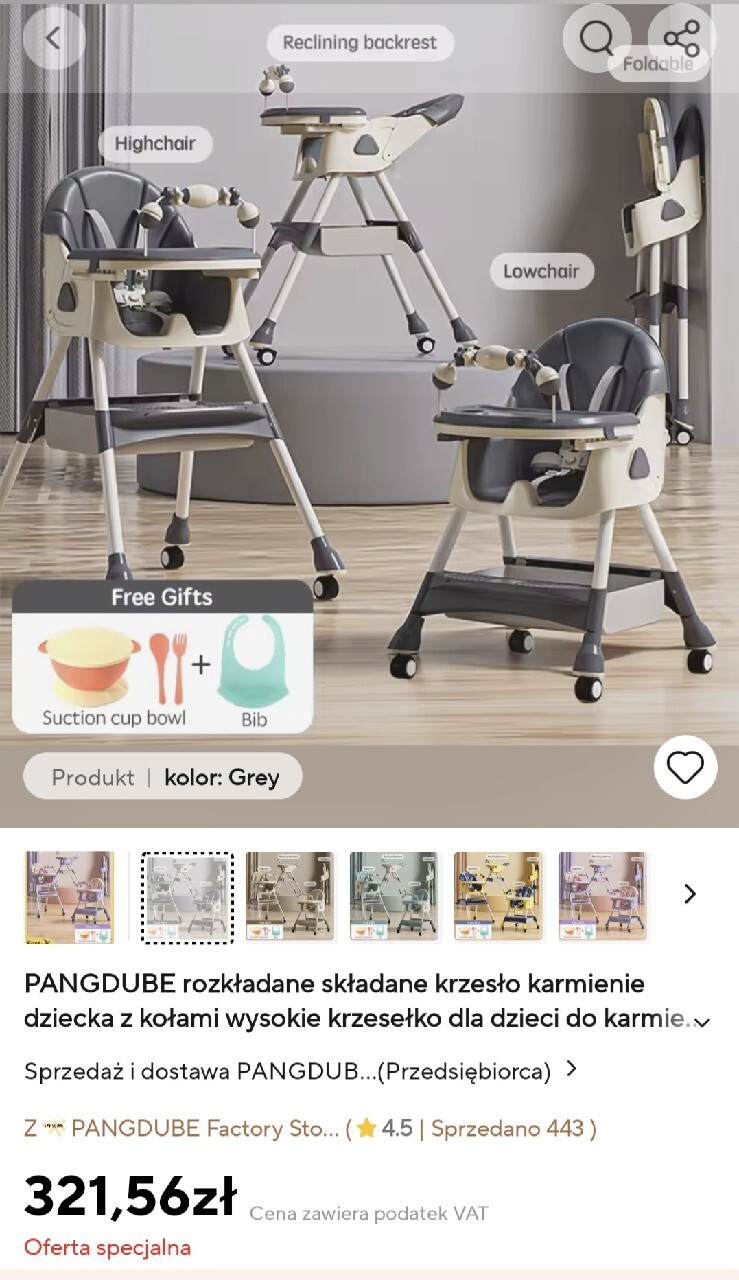This screenshot has width=739, height=1280.
Task: Open the search icon
Action: point(597,39)
